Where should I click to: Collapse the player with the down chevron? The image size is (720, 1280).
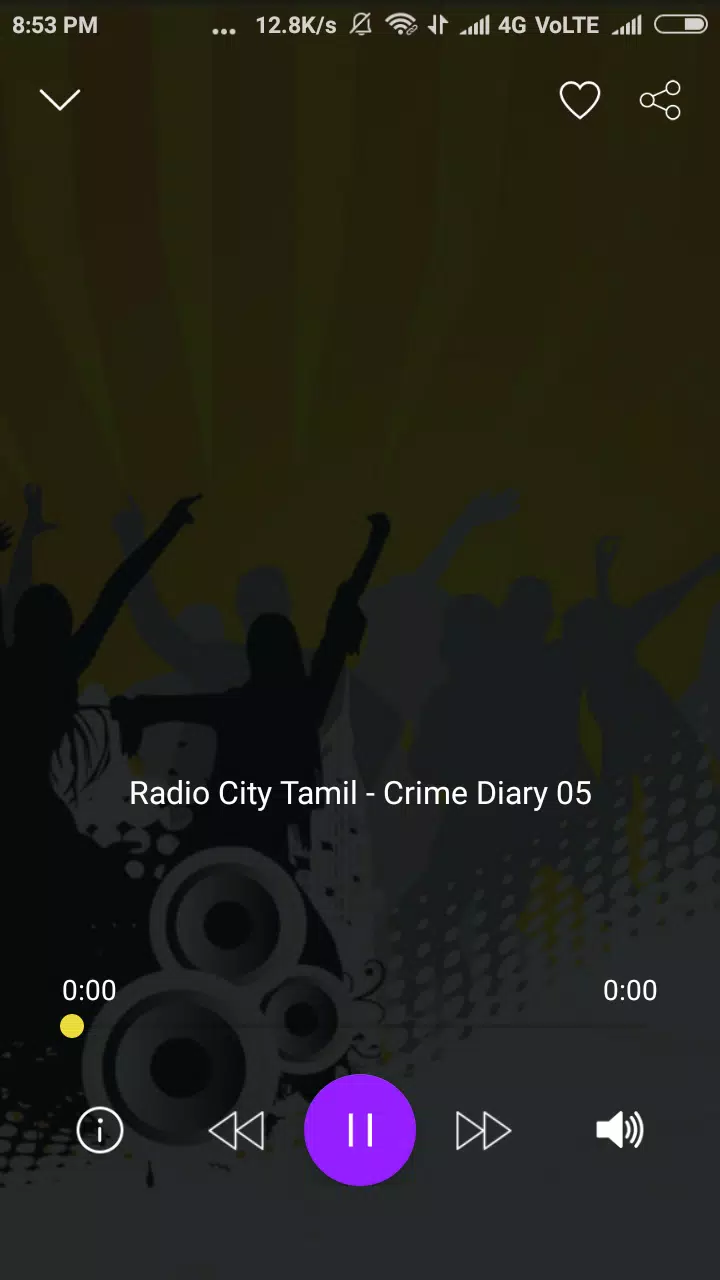pyautogui.click(x=60, y=99)
